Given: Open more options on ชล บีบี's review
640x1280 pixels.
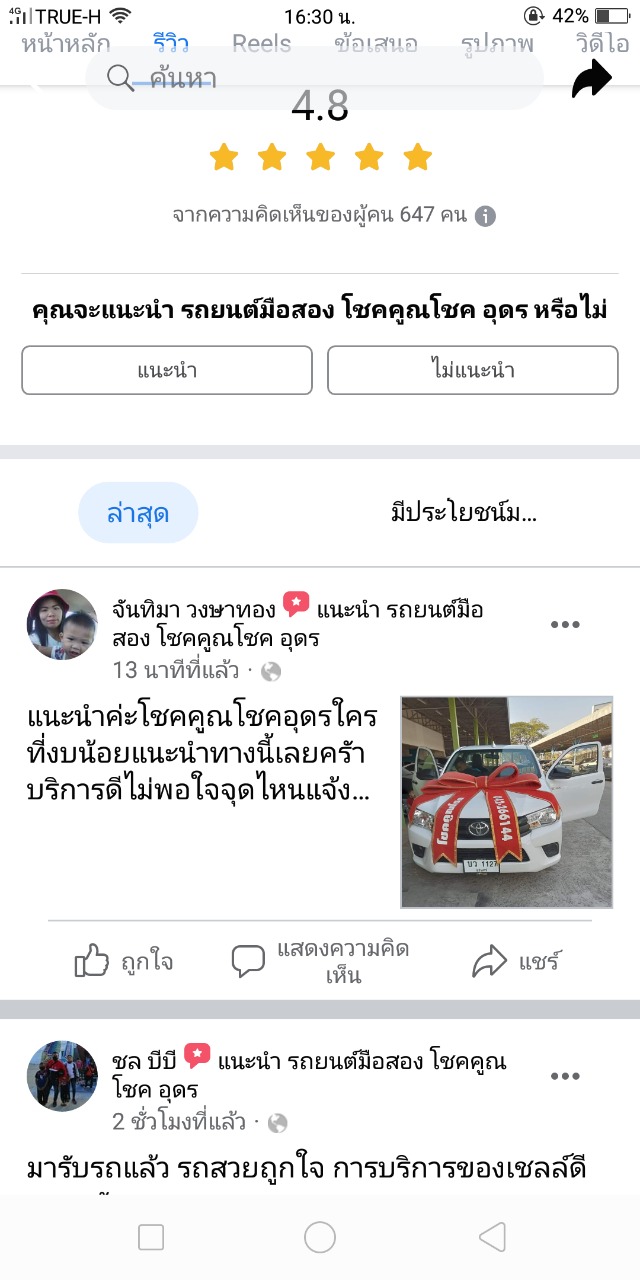Looking at the screenshot, I should pyautogui.click(x=565, y=1076).
